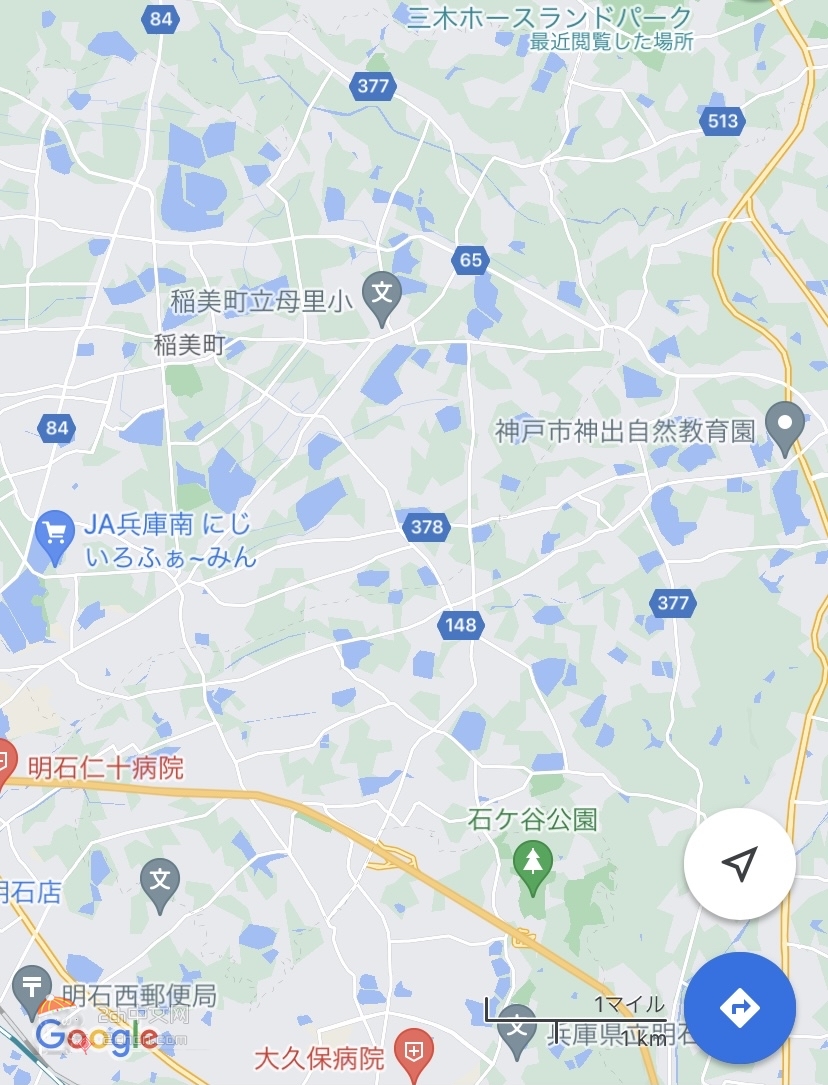Tap the 明石西郵便局 post office pin

(x=33, y=988)
